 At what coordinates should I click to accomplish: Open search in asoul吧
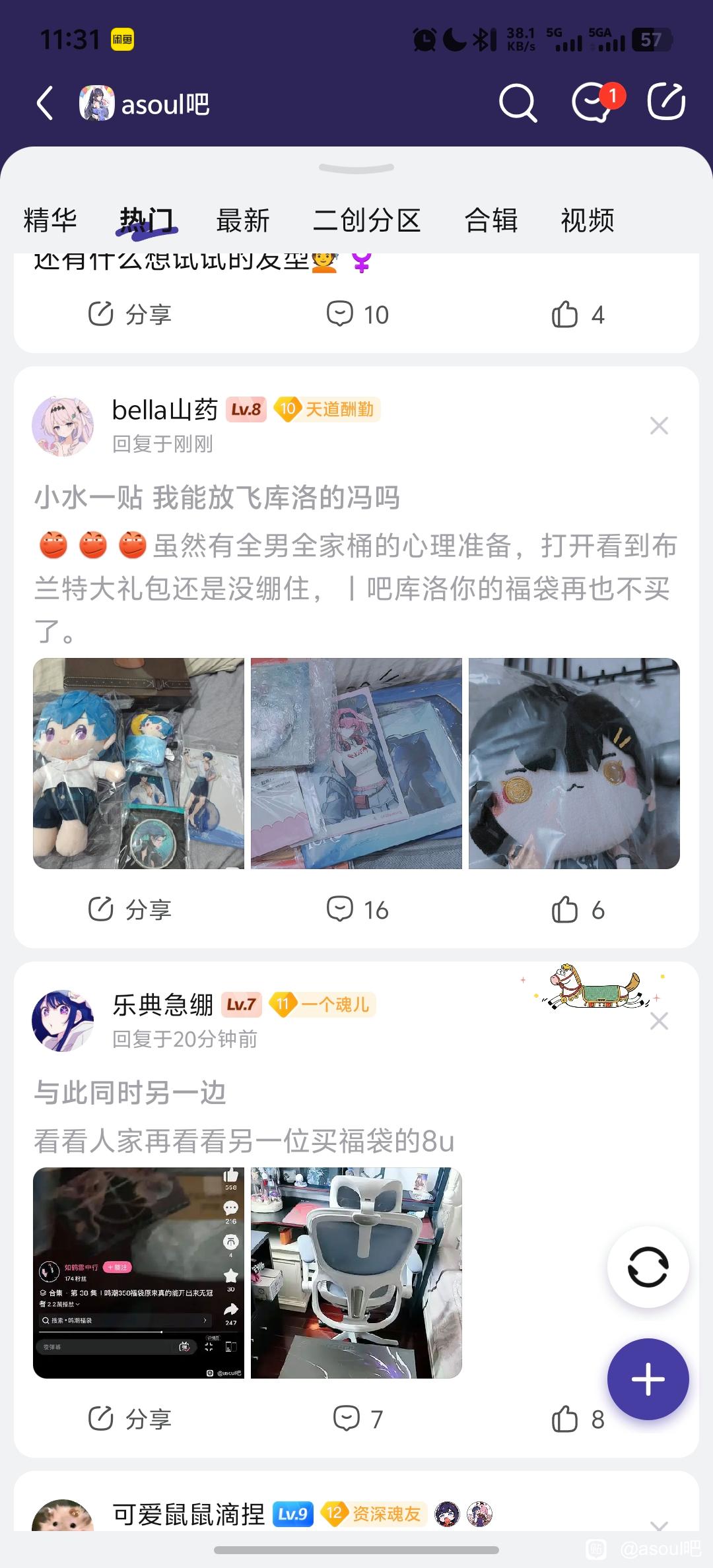point(518,103)
